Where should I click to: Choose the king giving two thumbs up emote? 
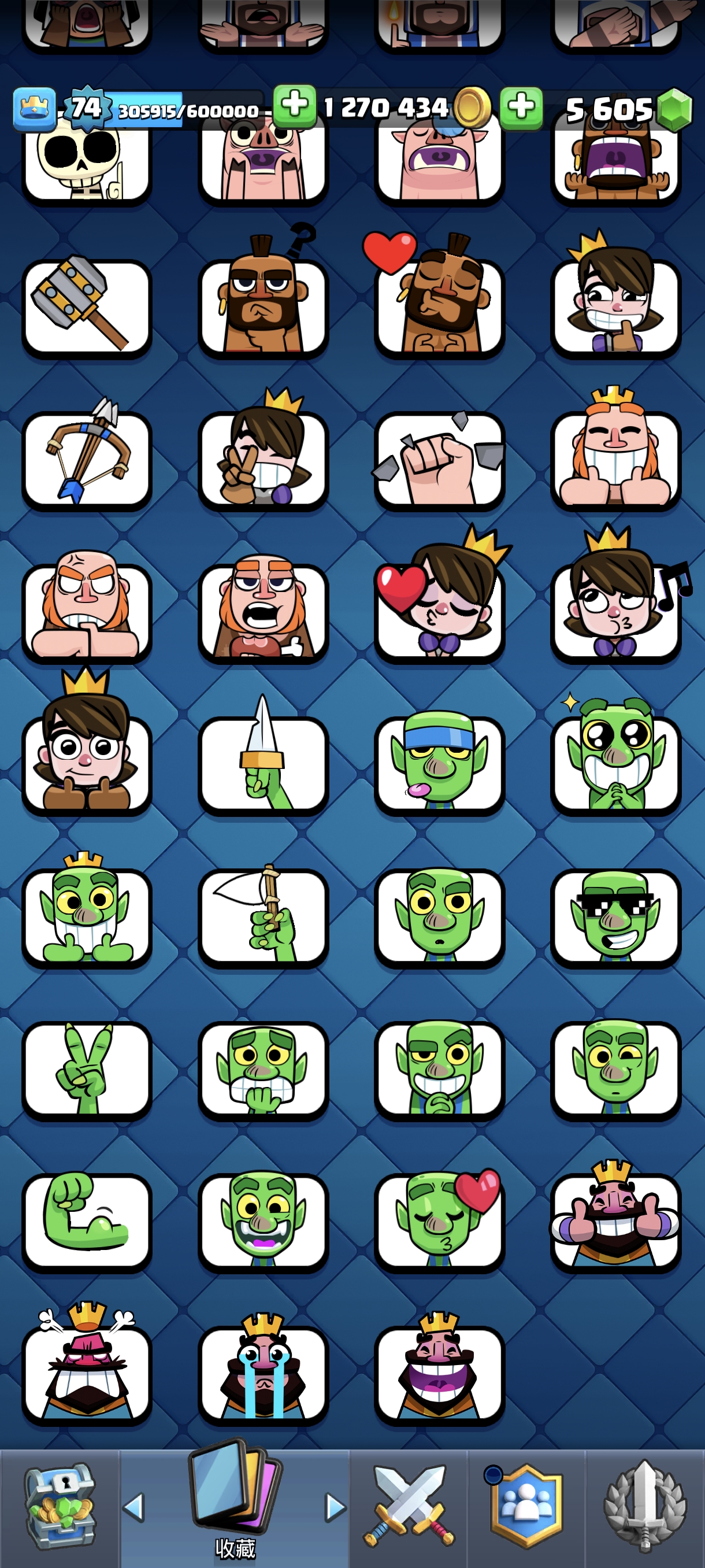point(615,1221)
